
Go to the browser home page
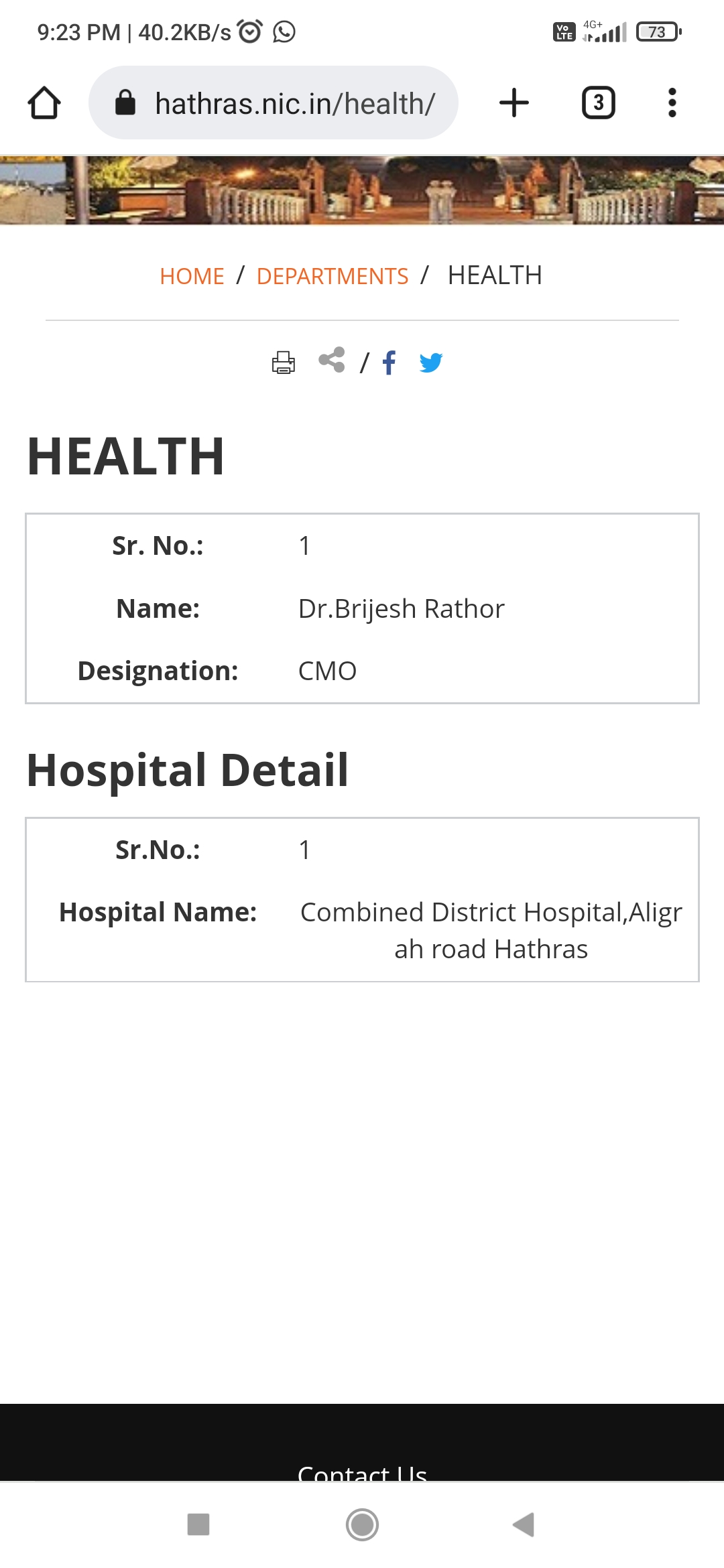44,103
